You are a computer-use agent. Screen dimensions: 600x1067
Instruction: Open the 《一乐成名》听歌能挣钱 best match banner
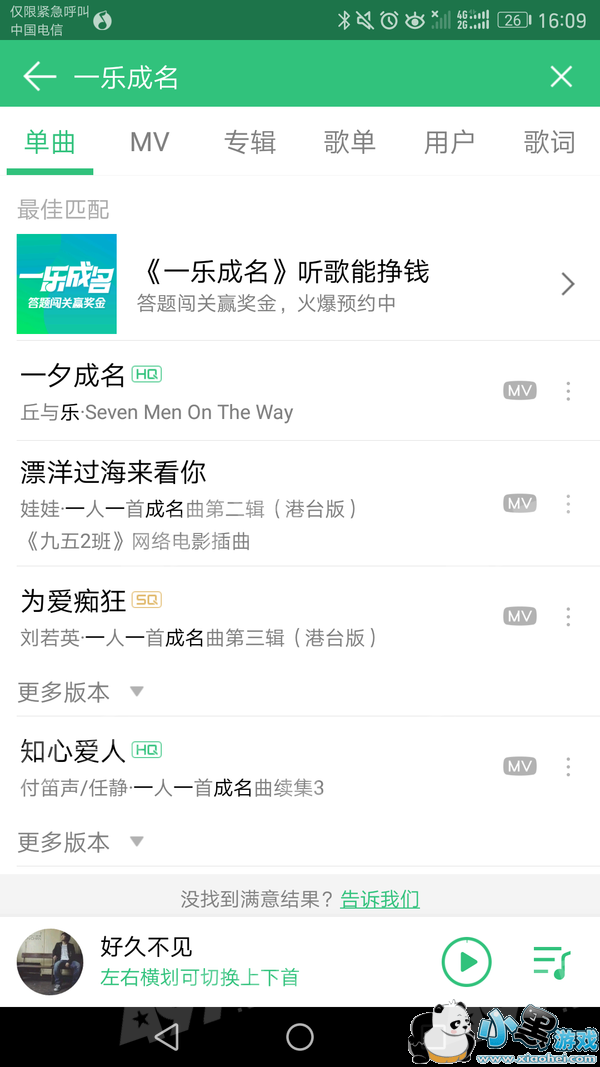300,284
